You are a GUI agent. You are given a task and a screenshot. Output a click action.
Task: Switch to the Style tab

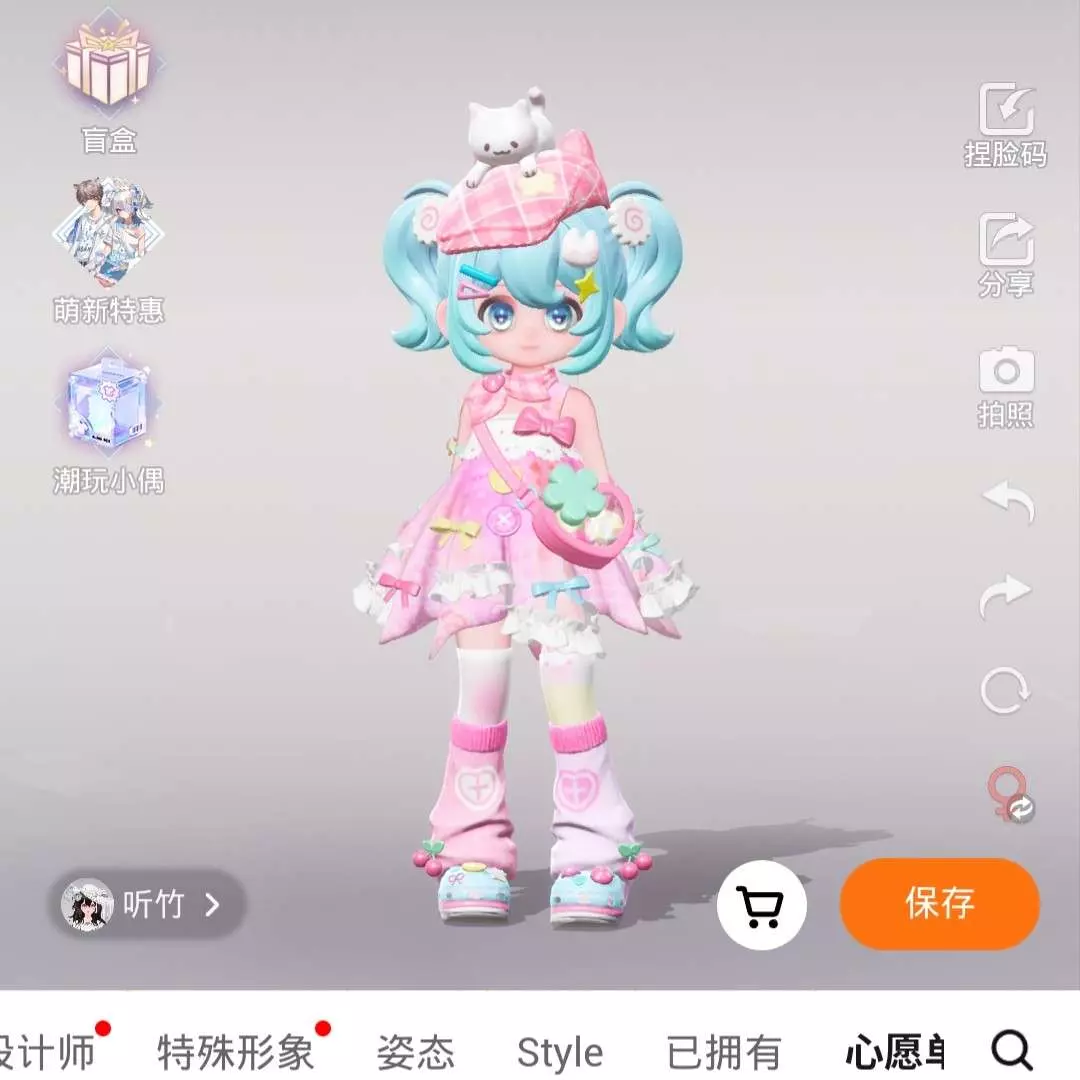(x=560, y=1052)
